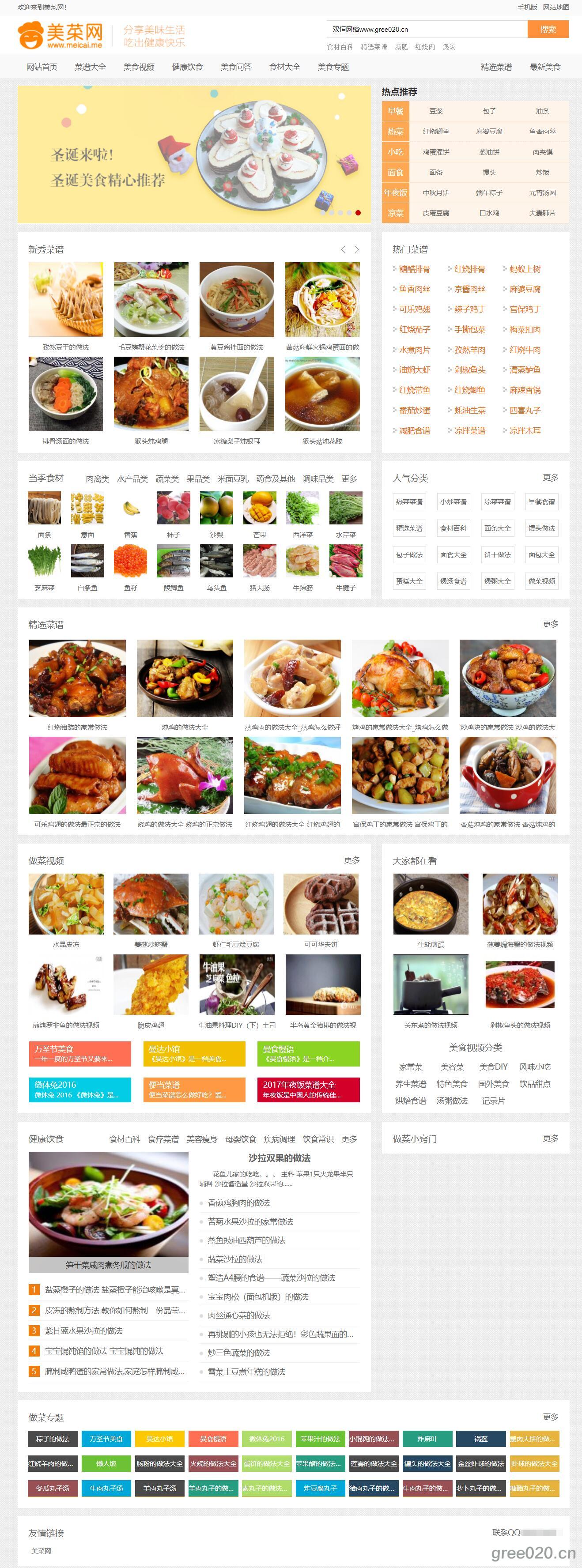Show next items in 新秀菜谱 carousel

point(357,249)
